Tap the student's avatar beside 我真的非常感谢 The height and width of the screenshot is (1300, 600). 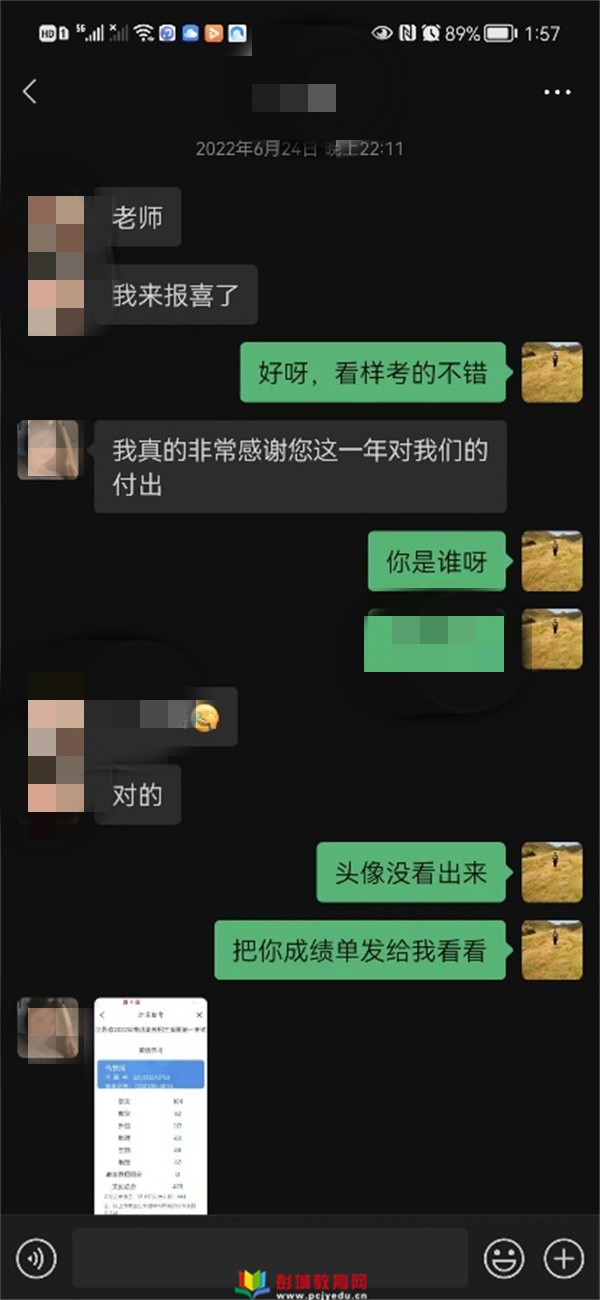click(x=48, y=449)
